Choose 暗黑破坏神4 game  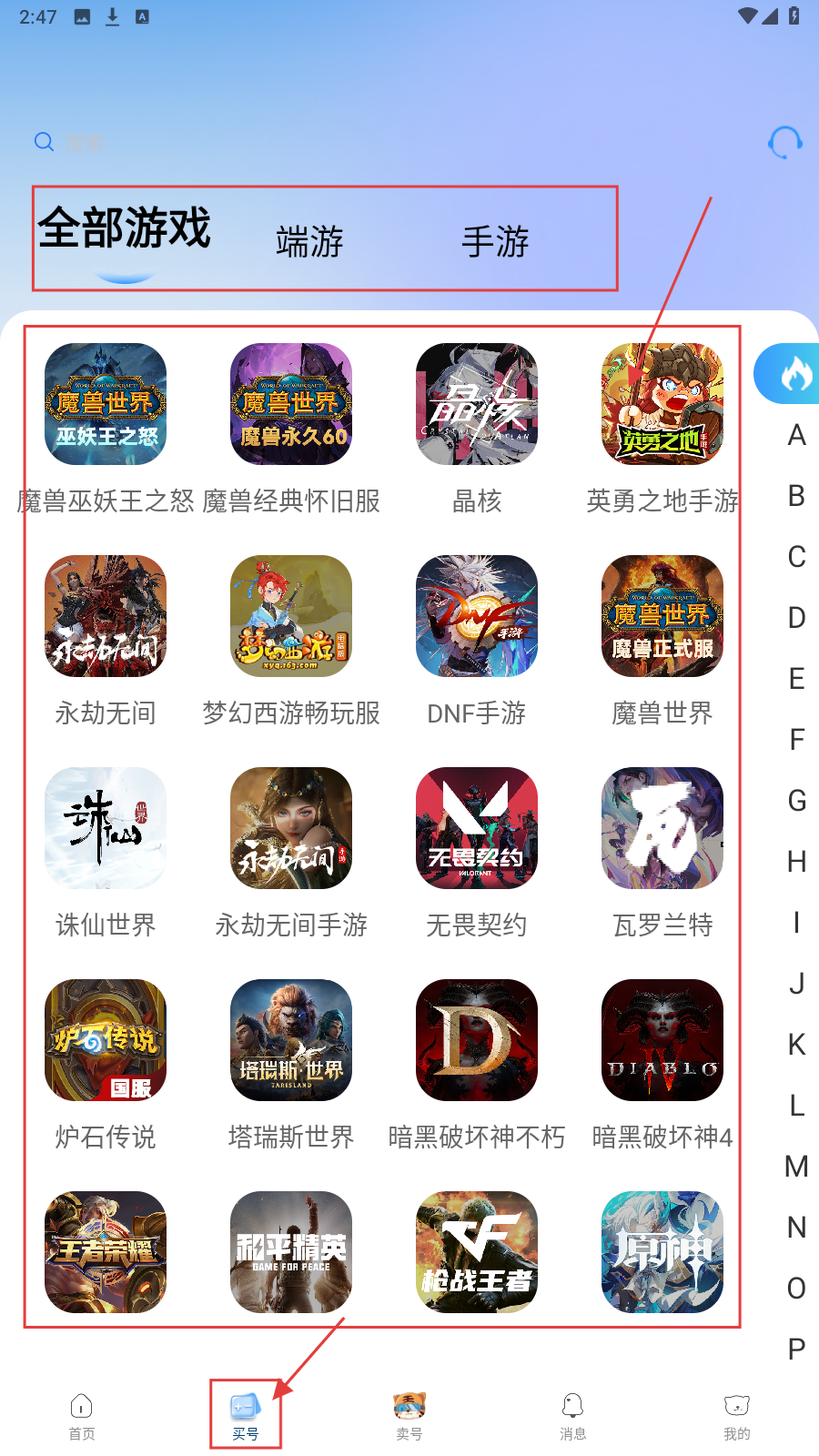(x=662, y=1040)
